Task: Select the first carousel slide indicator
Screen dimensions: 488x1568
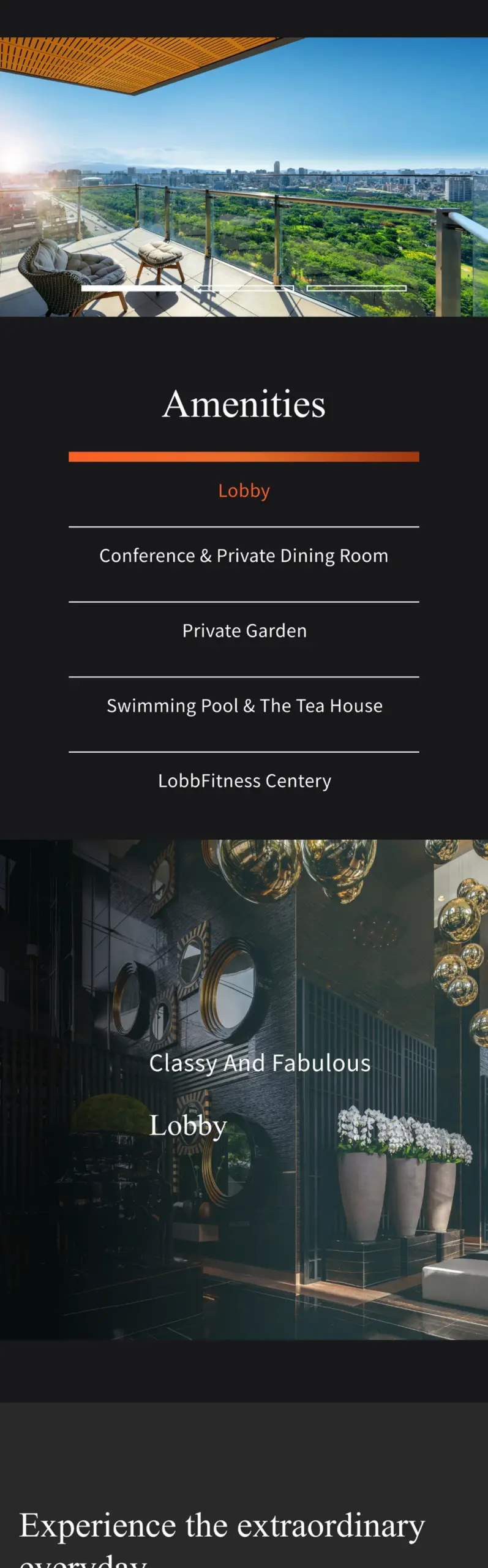Action: pos(131,288)
